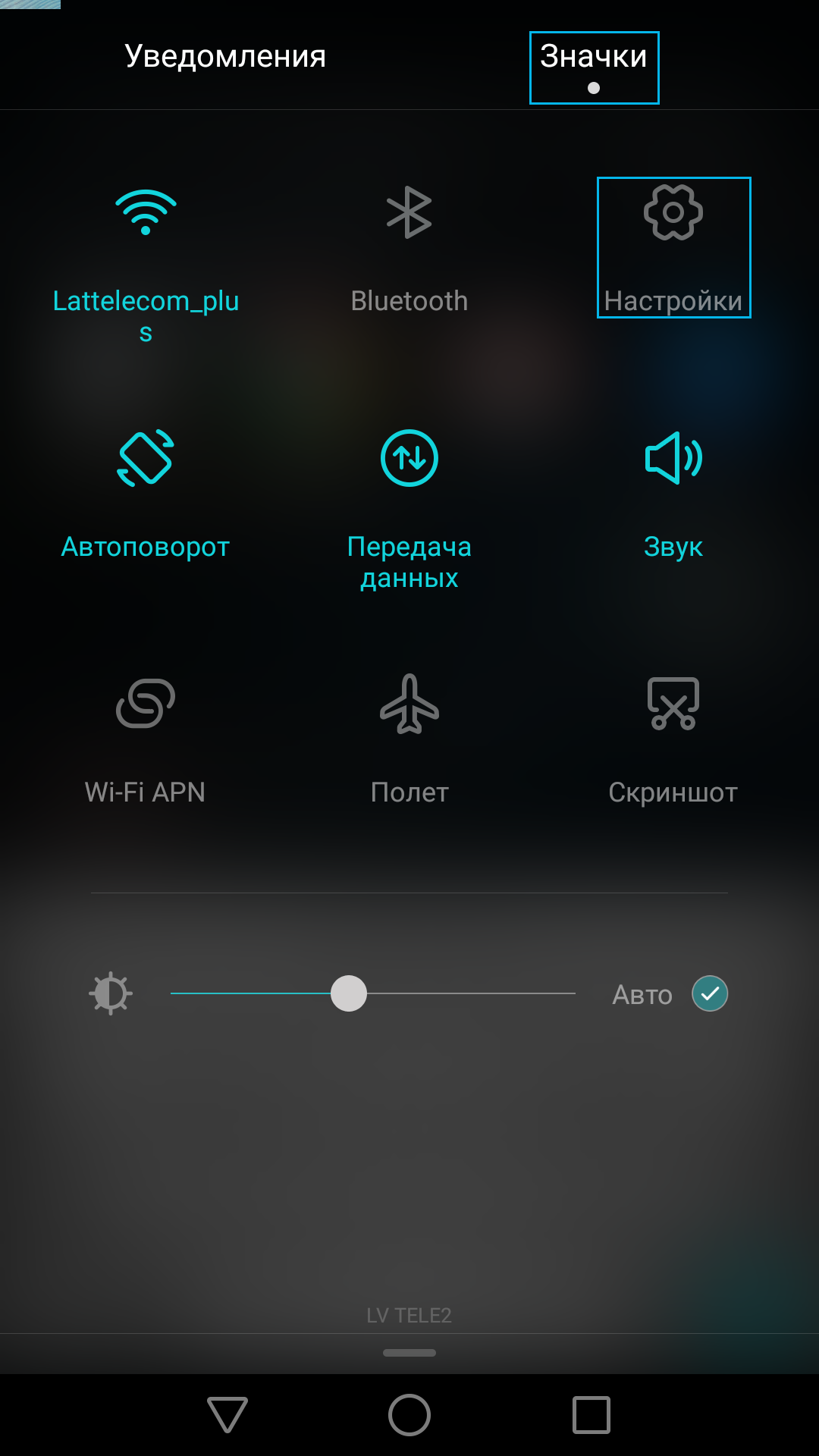Enable the Wi-Fi APN hotspot
The width and height of the screenshot is (819, 1456).
point(146,704)
